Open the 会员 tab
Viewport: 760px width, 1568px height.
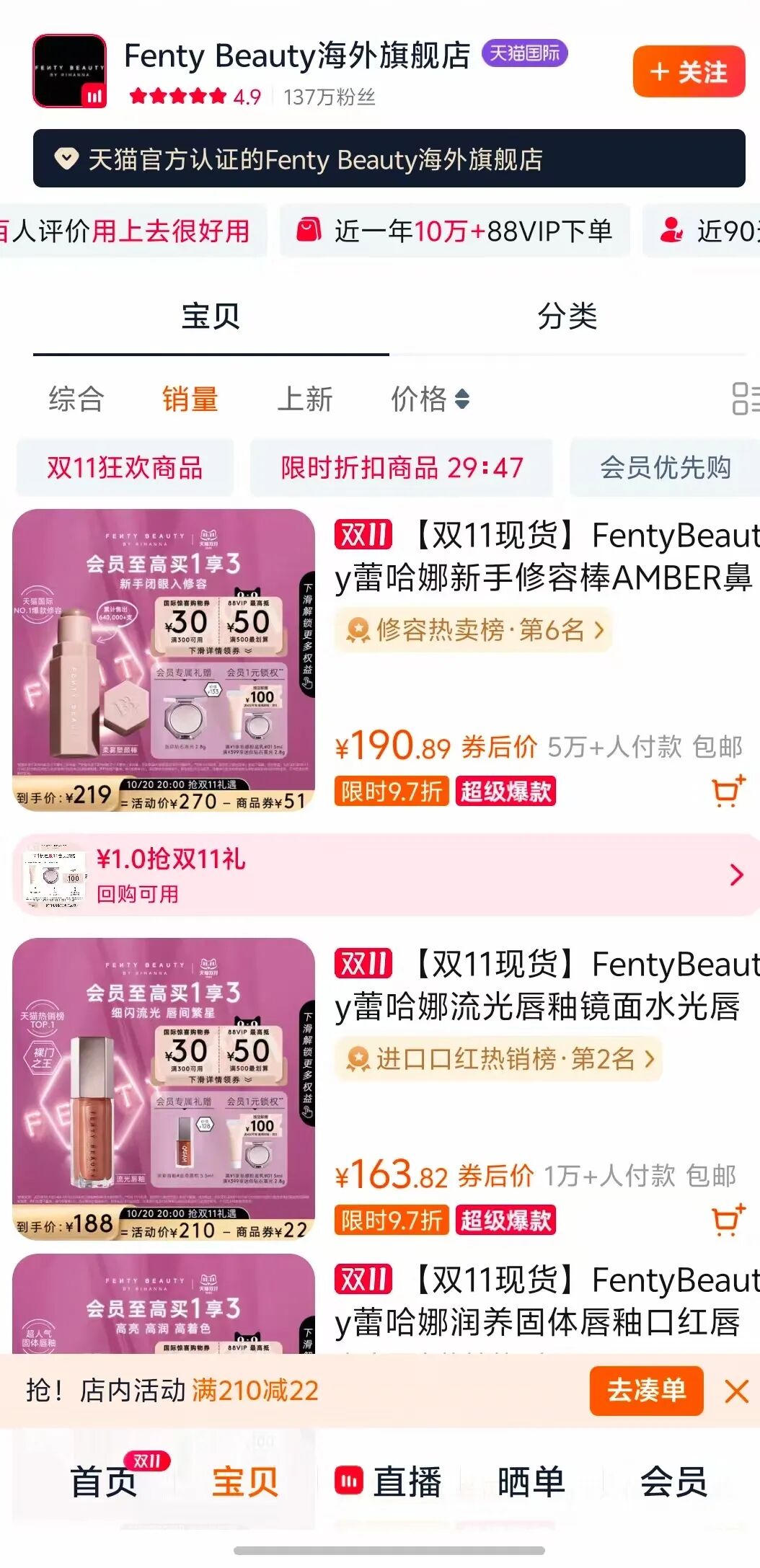pos(673,1482)
